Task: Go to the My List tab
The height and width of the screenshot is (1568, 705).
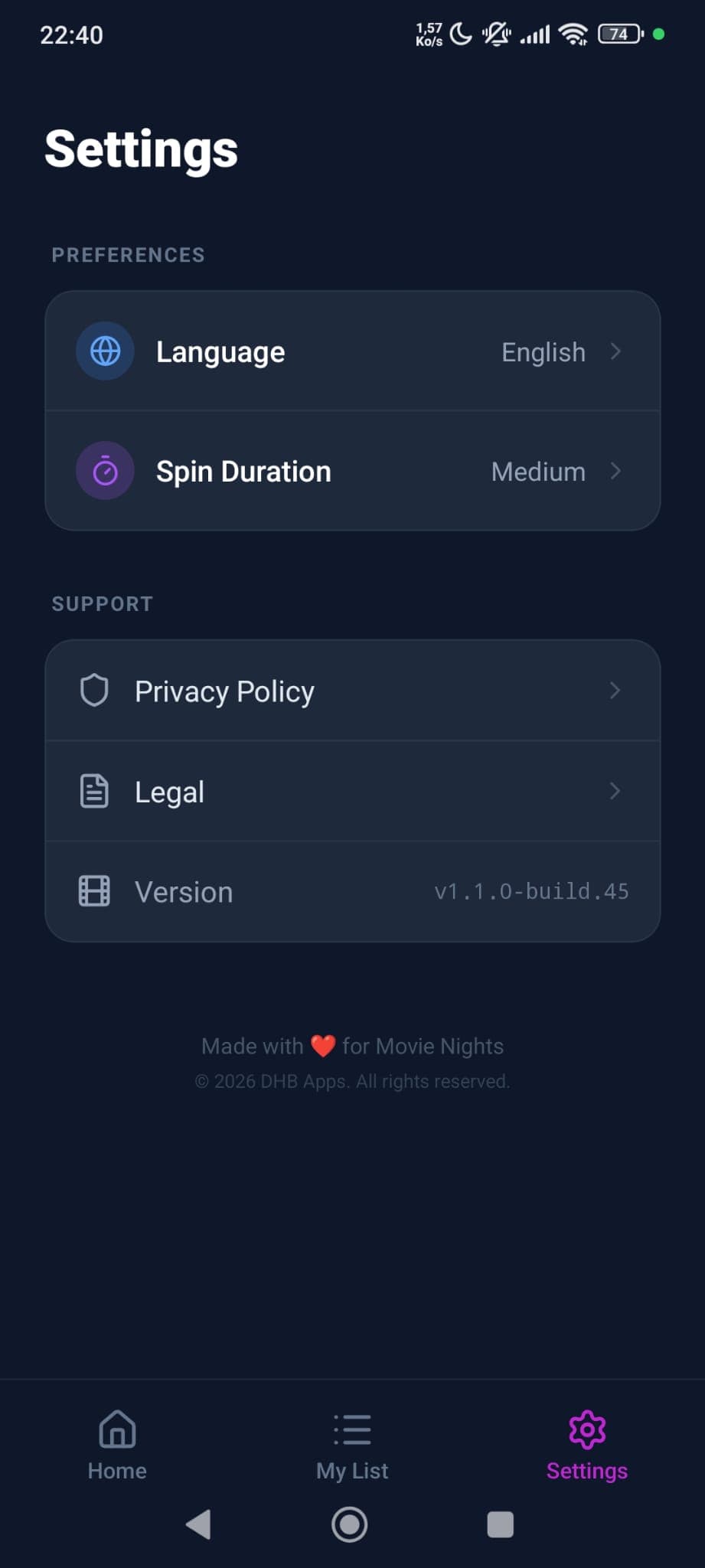Action: point(352,1445)
